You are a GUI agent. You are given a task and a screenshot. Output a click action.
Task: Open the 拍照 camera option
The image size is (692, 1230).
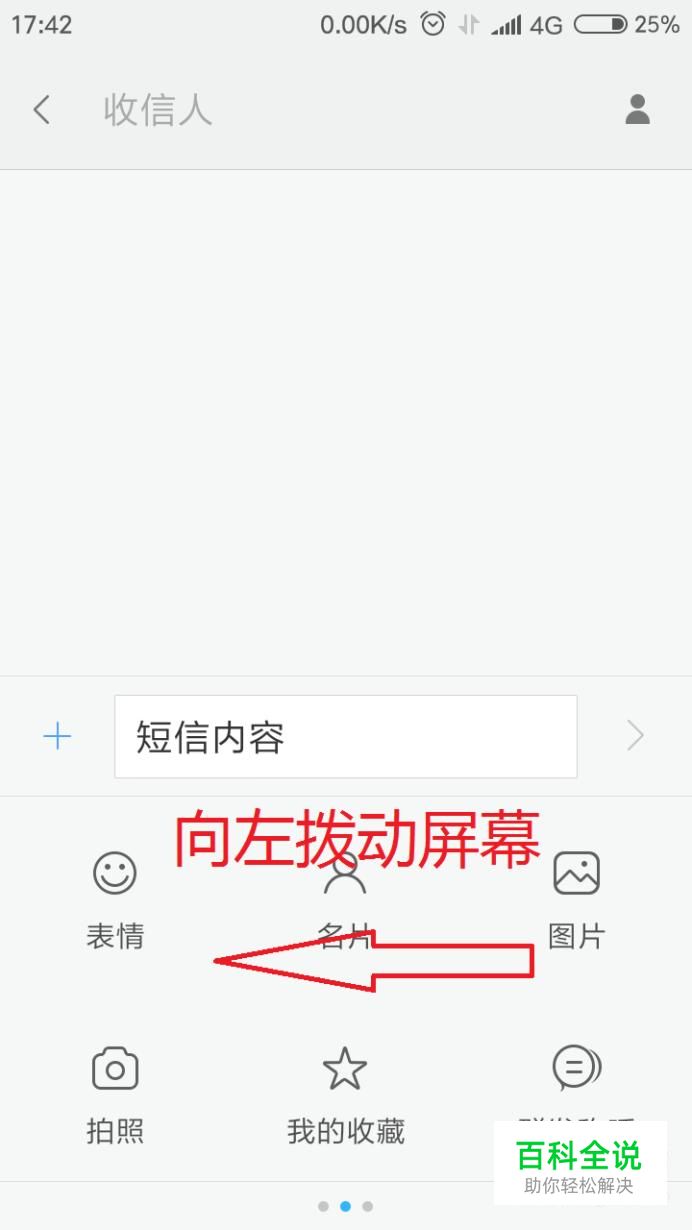point(115,1095)
